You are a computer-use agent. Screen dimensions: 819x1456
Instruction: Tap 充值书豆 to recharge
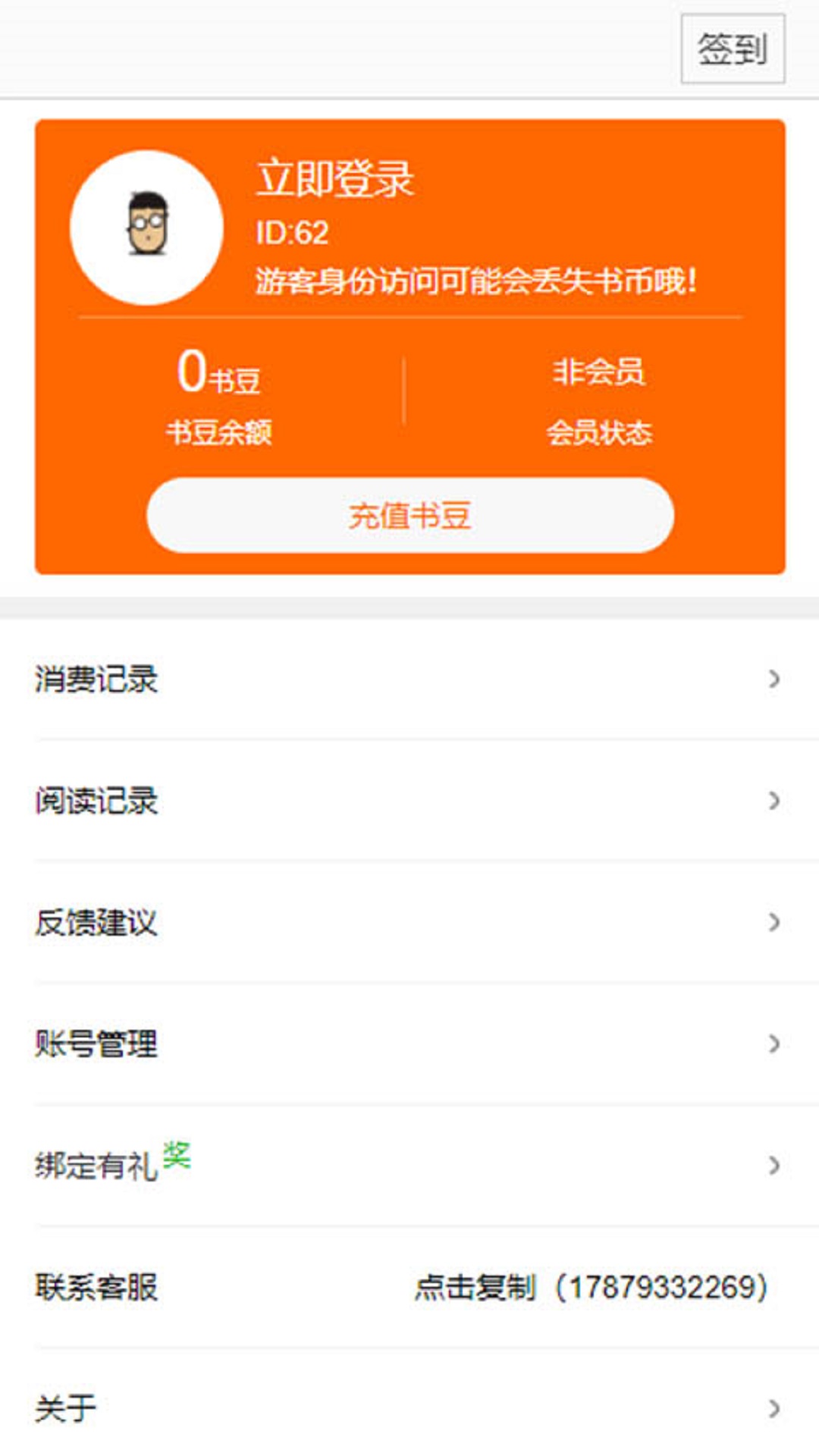coord(409,516)
